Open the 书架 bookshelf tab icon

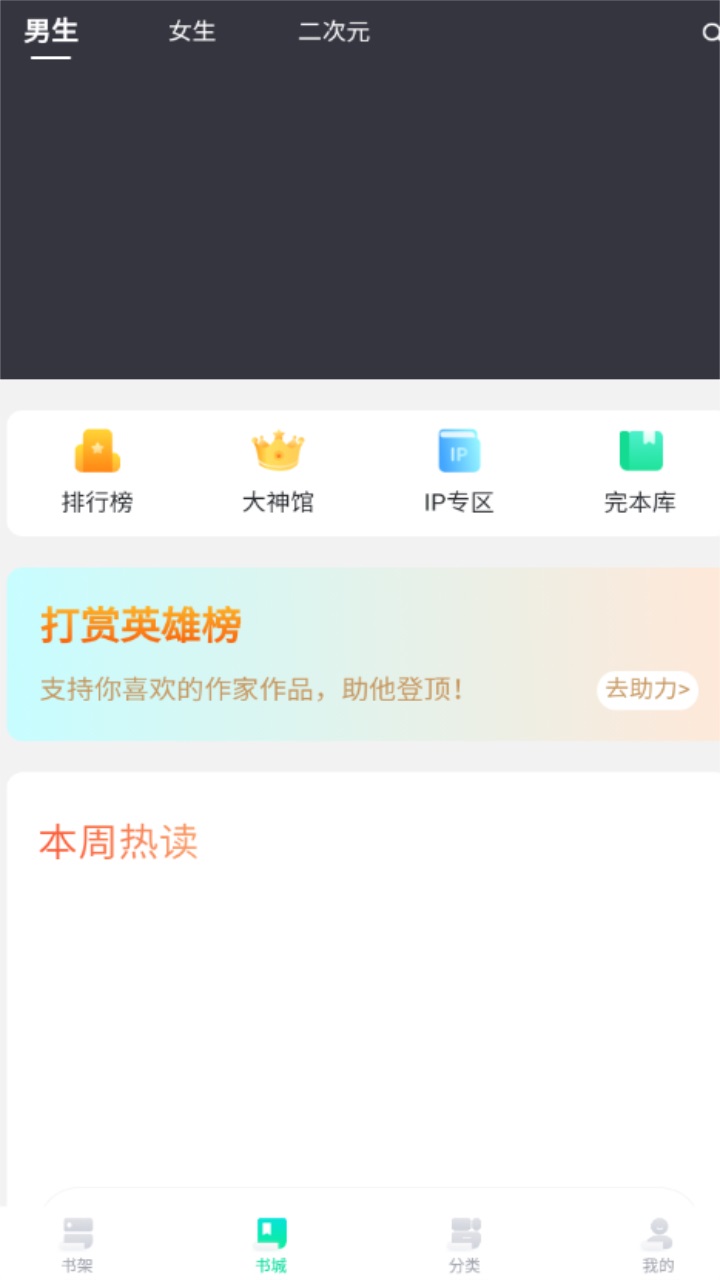[x=77, y=1230]
